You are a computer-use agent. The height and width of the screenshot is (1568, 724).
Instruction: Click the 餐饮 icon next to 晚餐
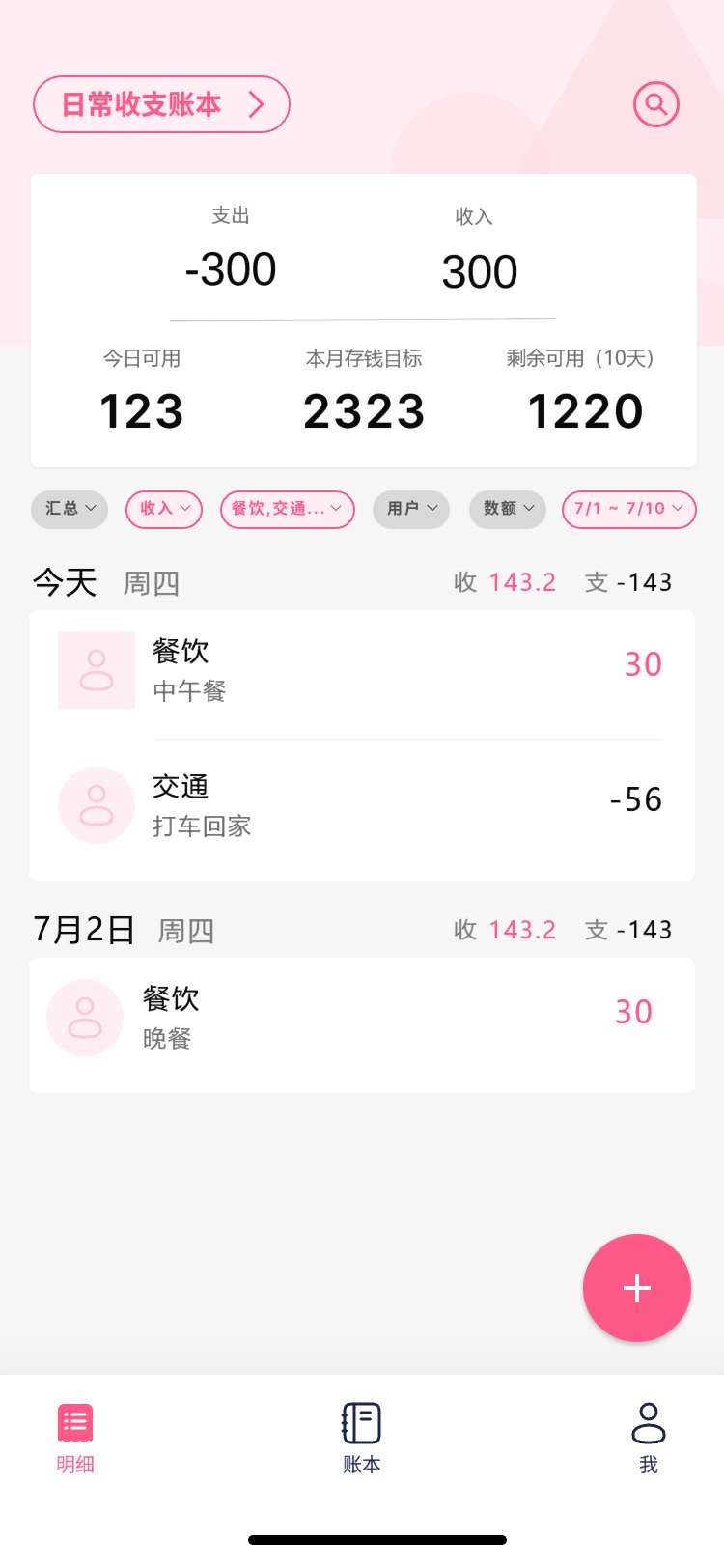84,1018
